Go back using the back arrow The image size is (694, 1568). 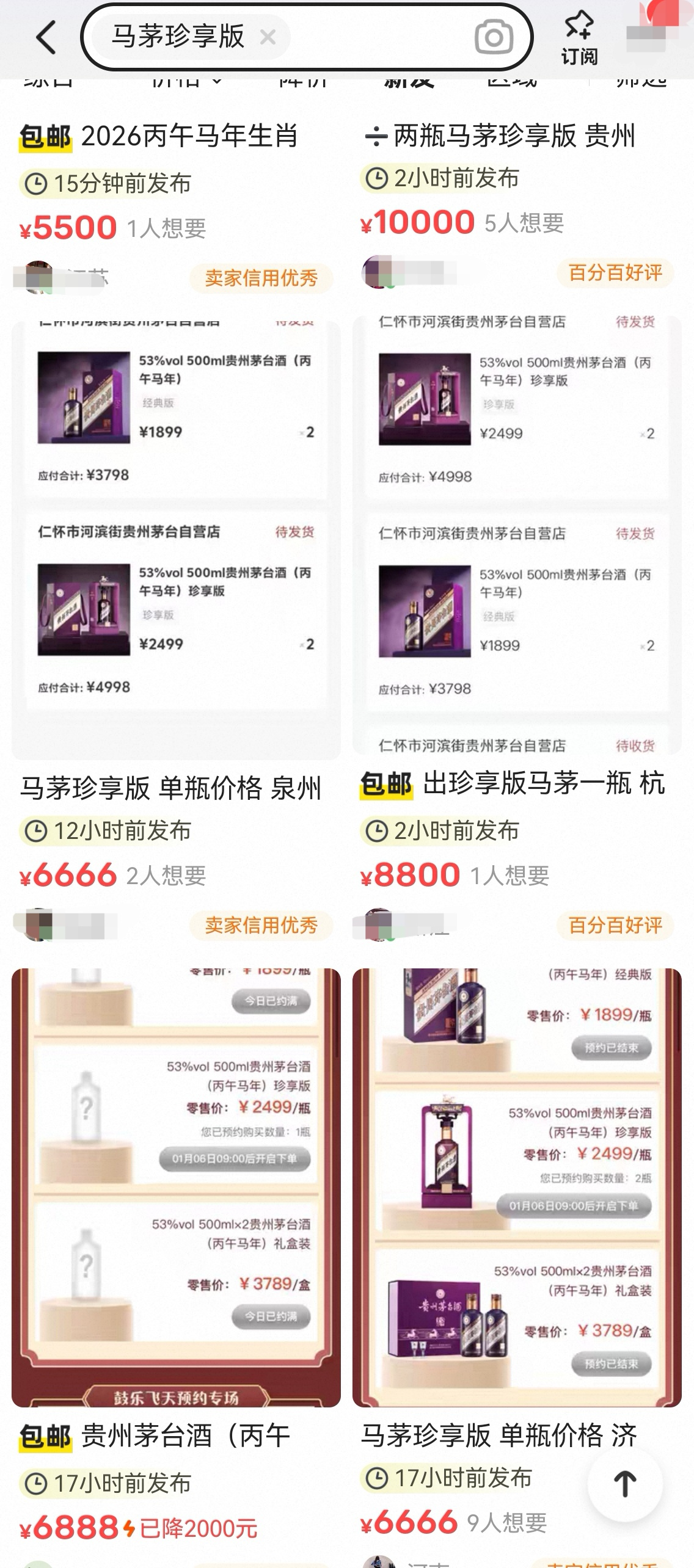(x=46, y=37)
